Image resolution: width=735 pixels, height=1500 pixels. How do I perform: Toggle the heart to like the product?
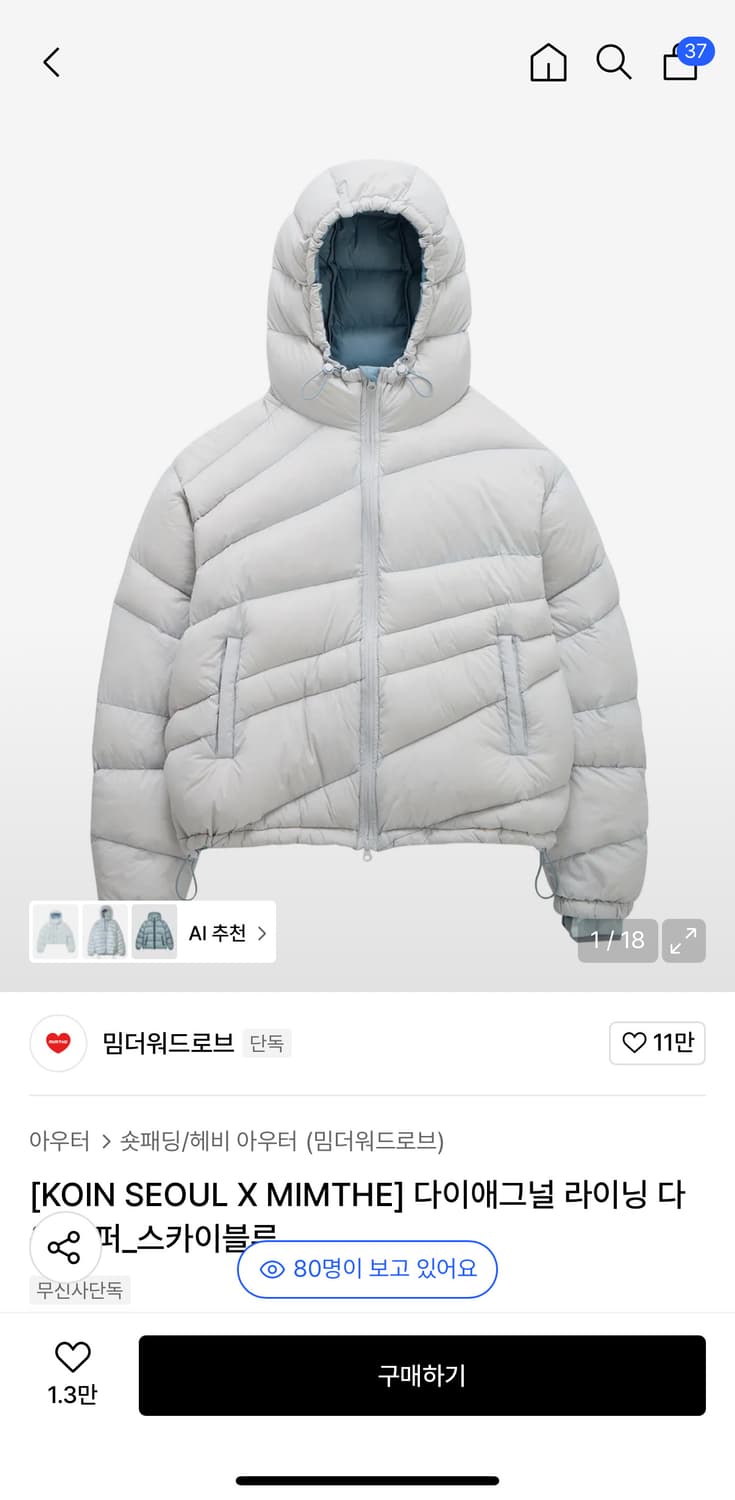pyautogui.click(x=72, y=1357)
